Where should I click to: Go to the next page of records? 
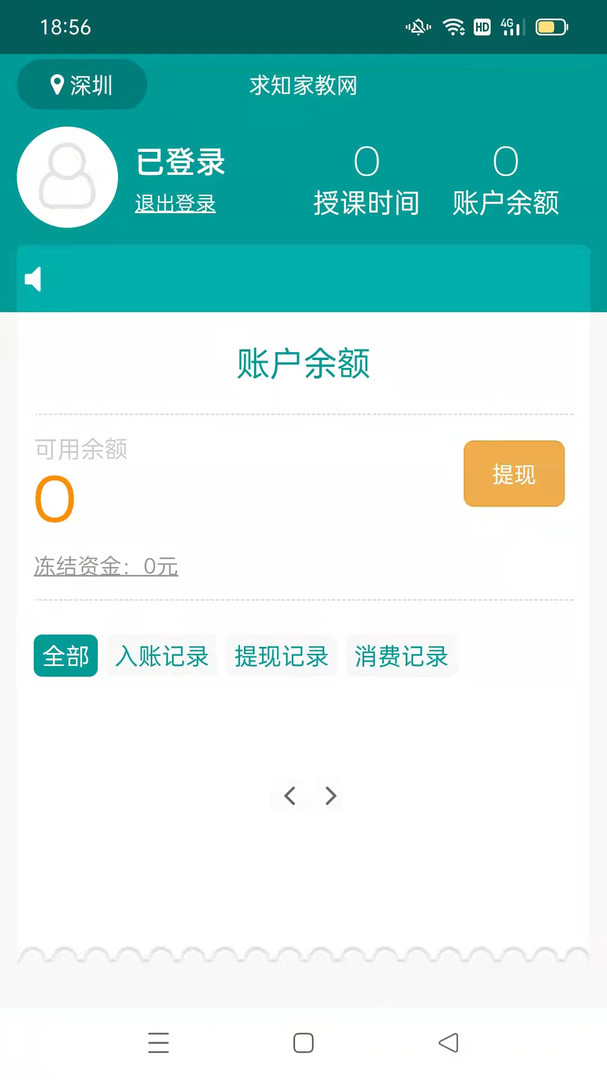point(331,795)
